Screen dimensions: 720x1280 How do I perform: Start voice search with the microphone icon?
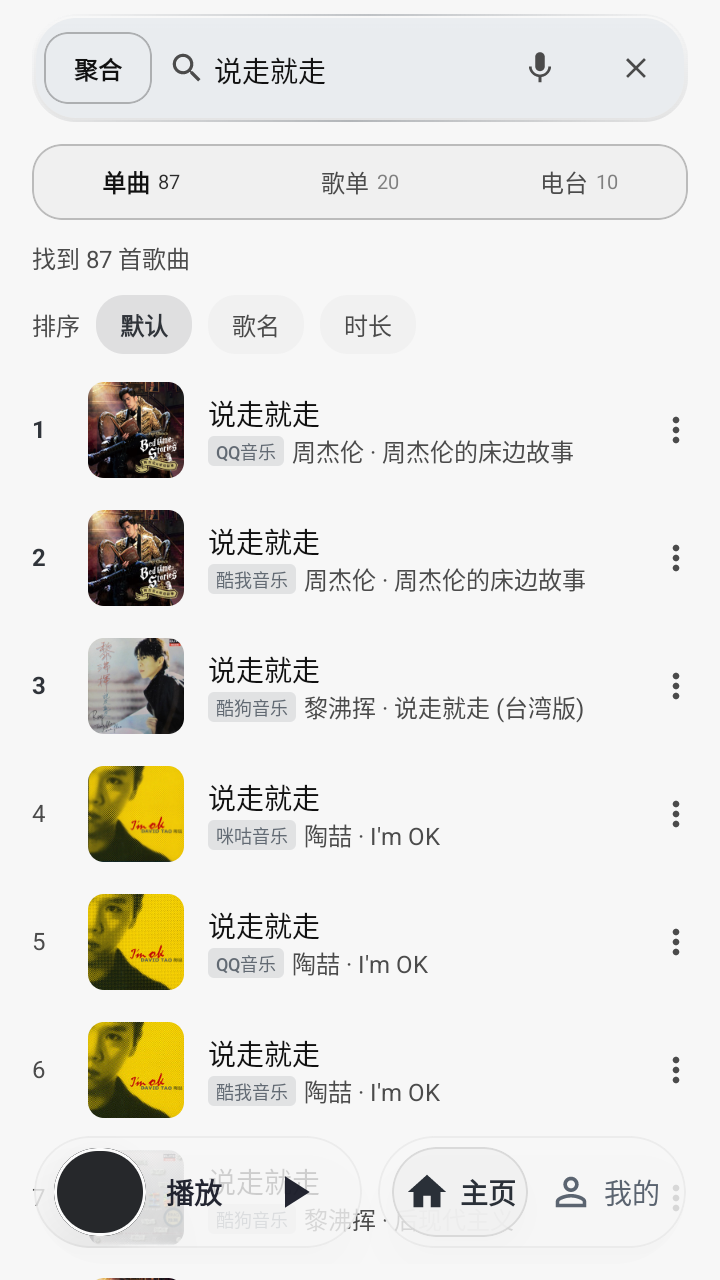pyautogui.click(x=540, y=68)
